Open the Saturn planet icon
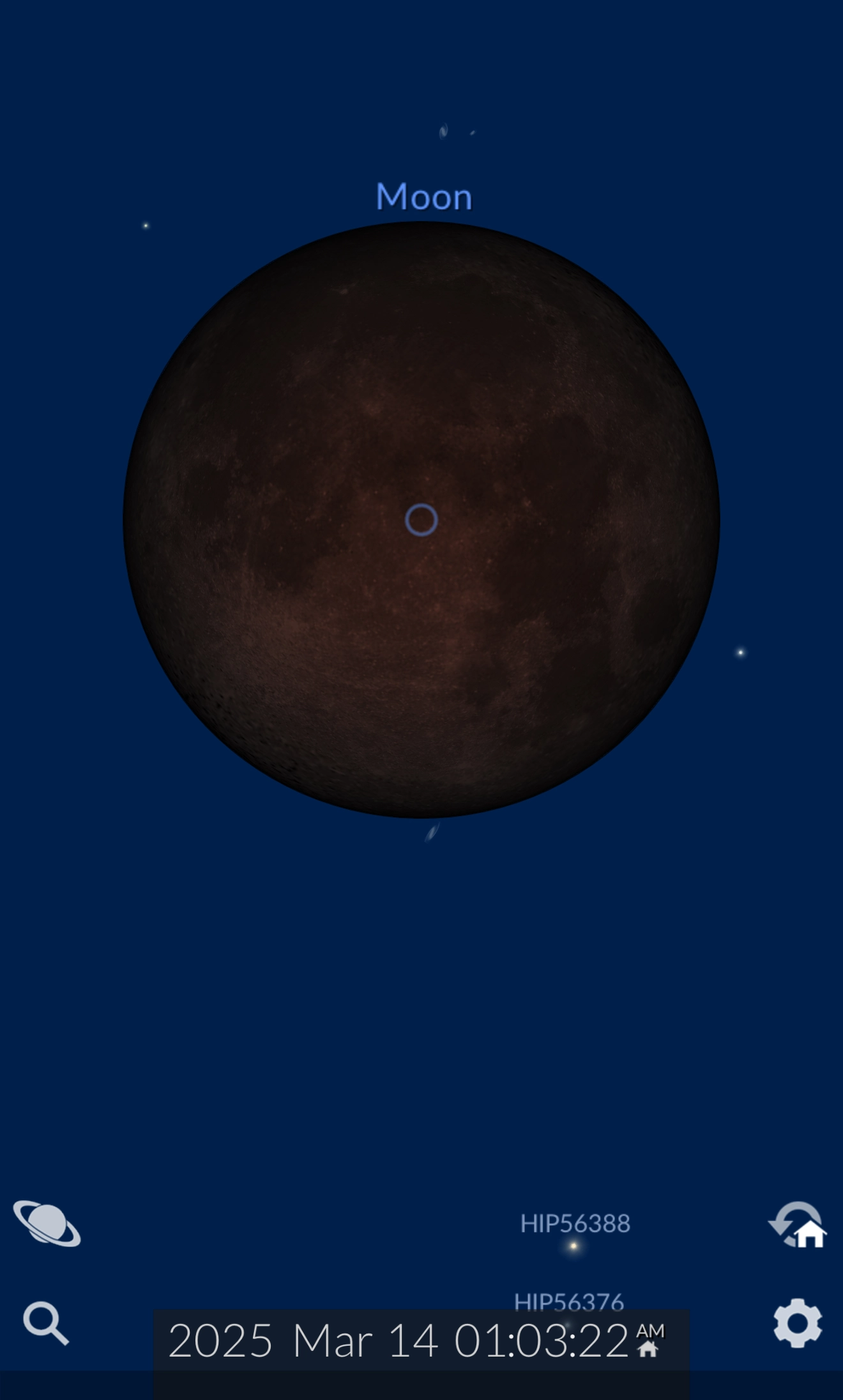Image resolution: width=843 pixels, height=1400 pixels. 47,1223
